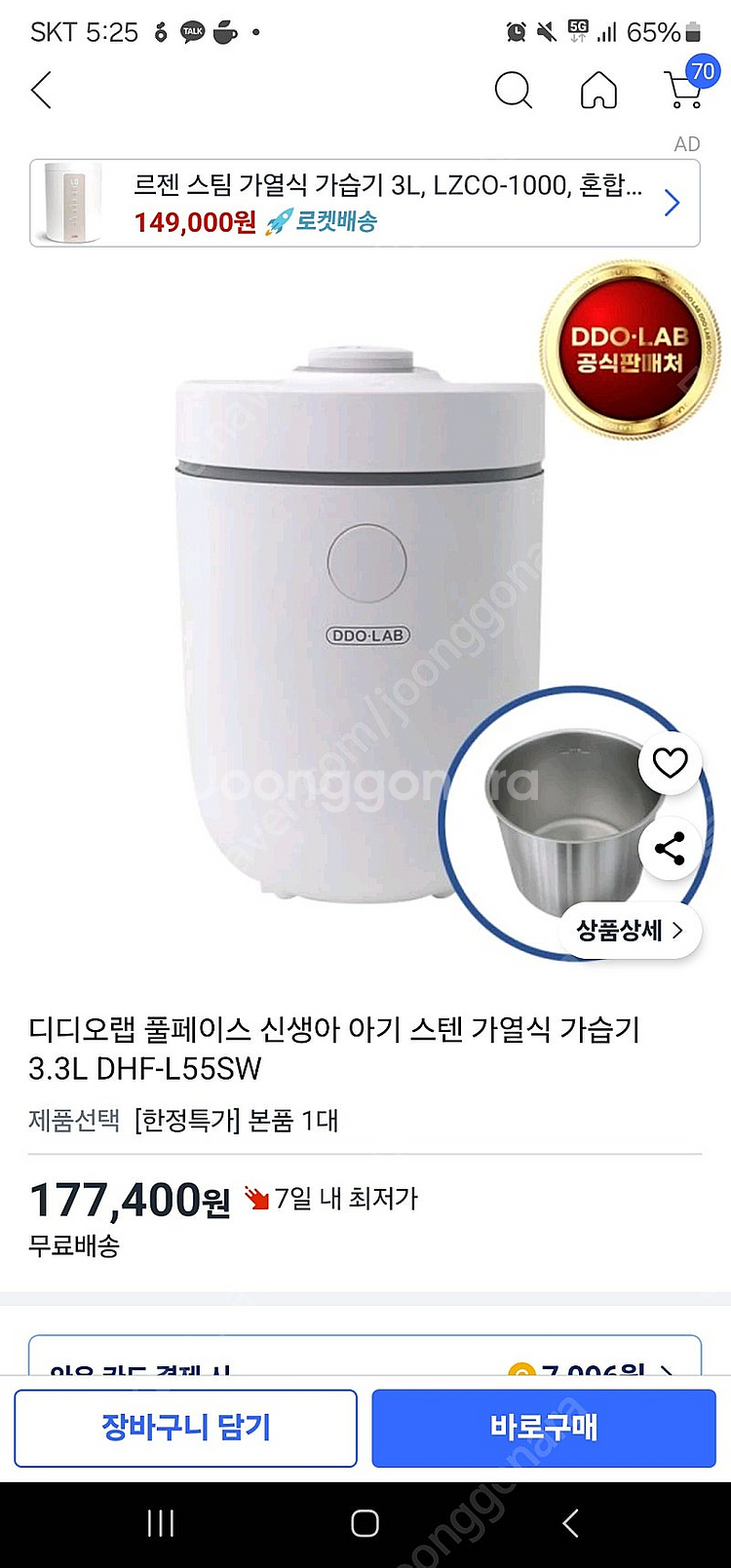Viewport: 731px width, 1568px height.
Task: Open the search icon
Action: tap(514, 90)
